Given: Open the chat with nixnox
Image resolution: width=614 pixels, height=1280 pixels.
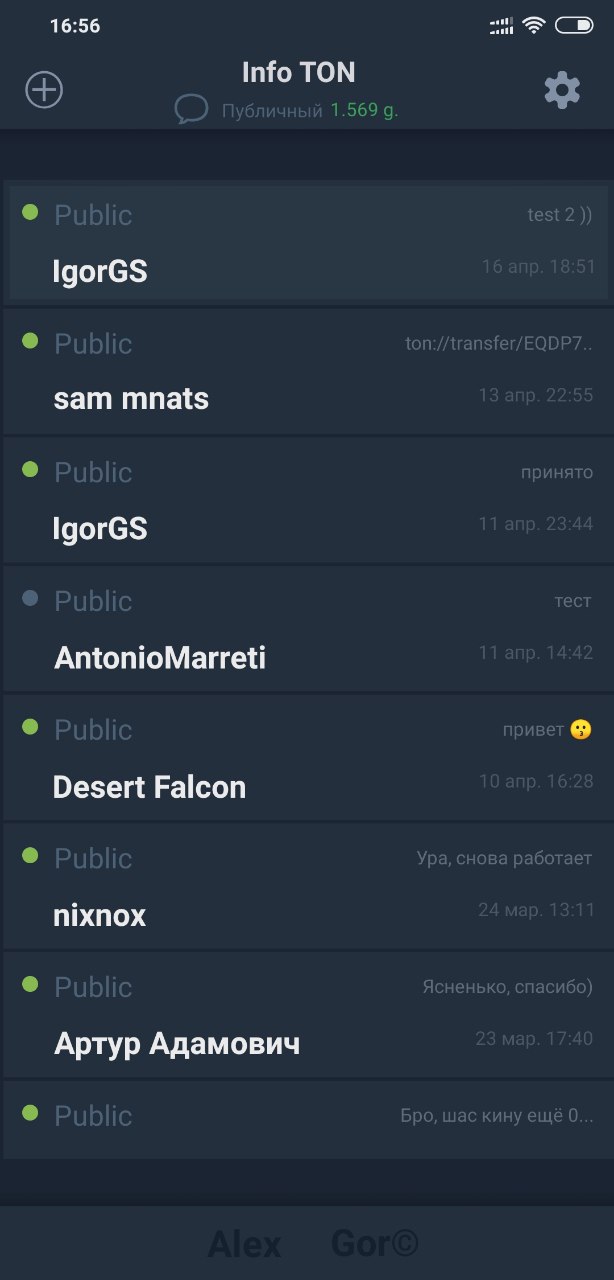Looking at the screenshot, I should (x=307, y=886).
